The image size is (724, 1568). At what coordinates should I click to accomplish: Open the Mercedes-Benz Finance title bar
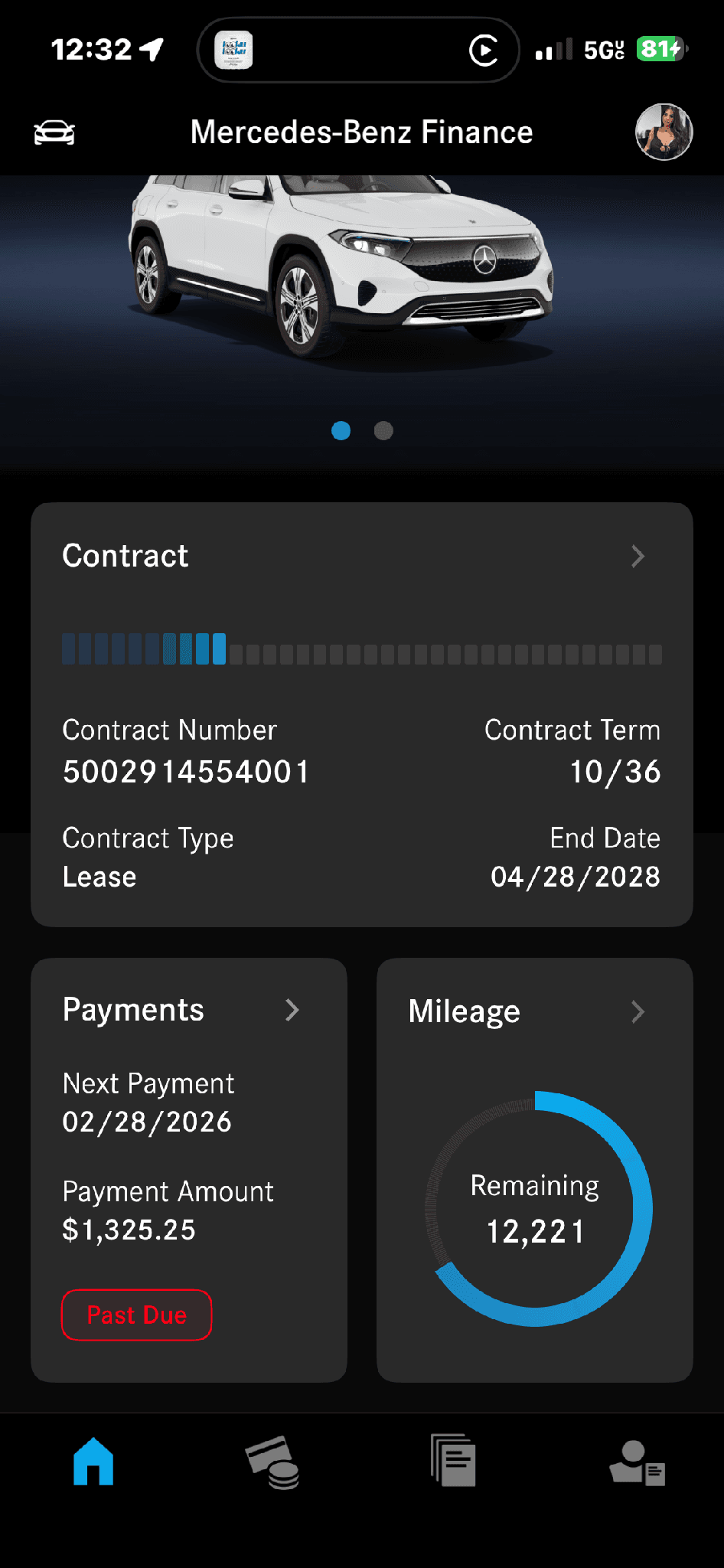coord(361,132)
